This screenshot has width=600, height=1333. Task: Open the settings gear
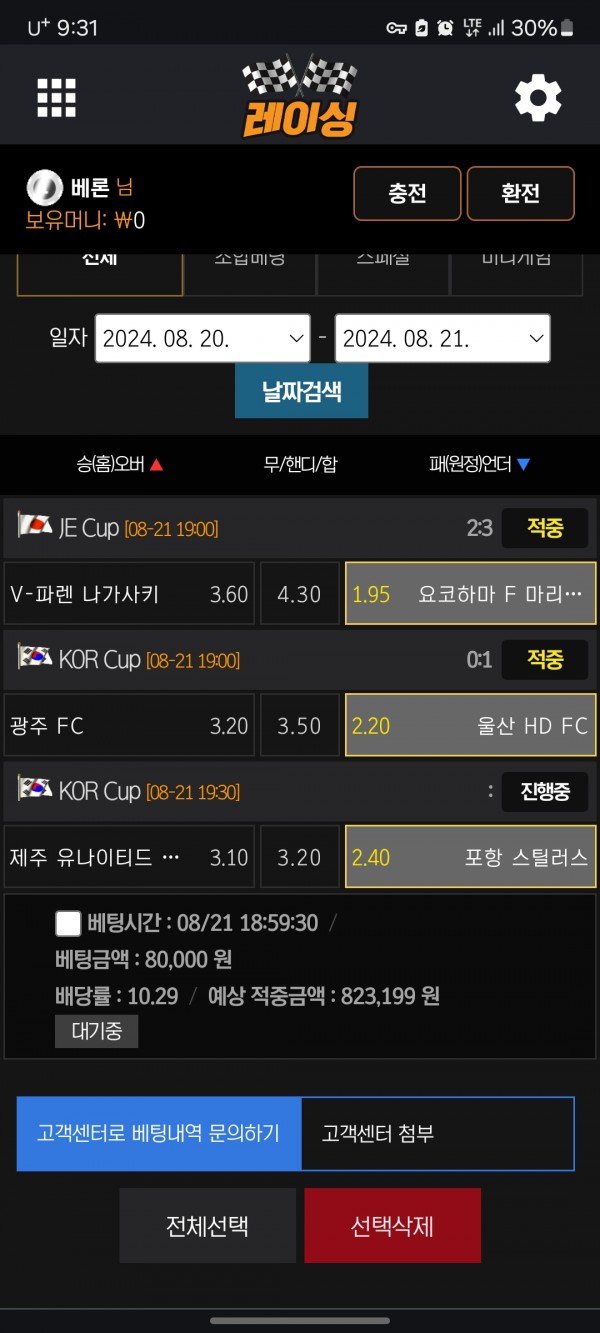tap(538, 98)
